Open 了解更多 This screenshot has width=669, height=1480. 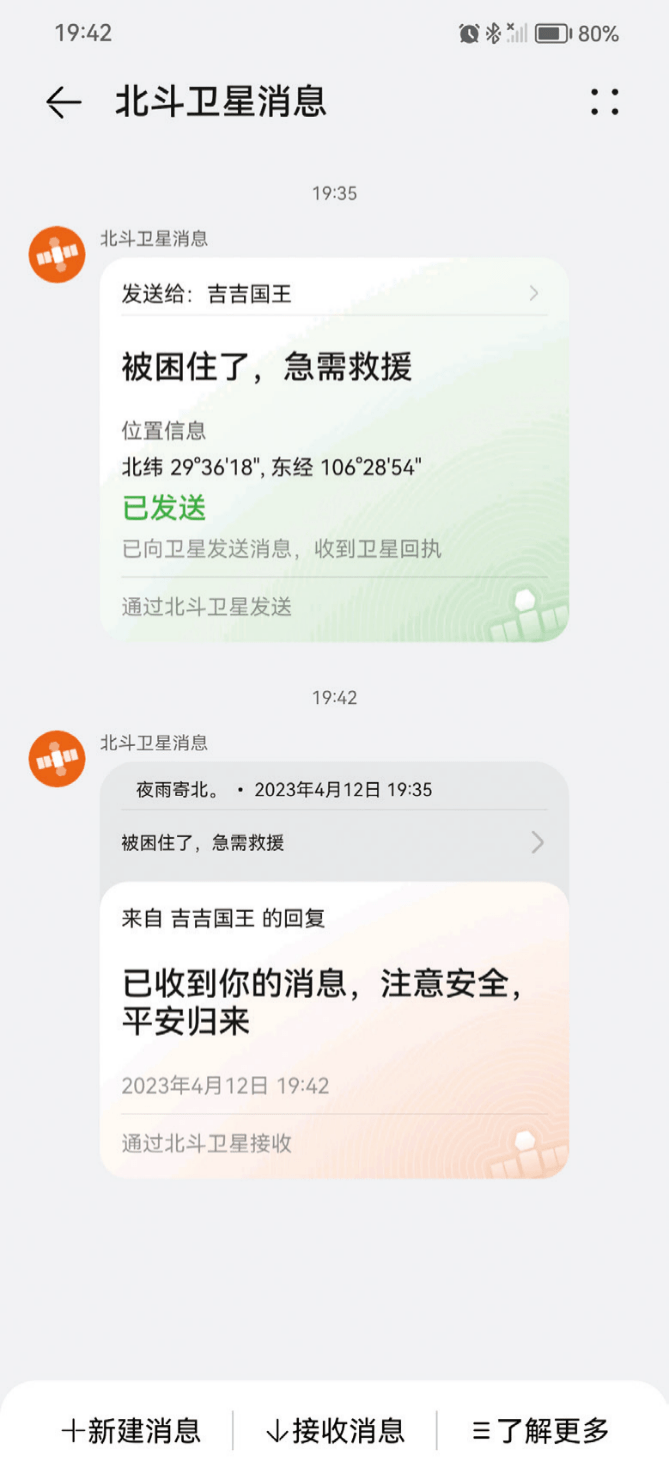coord(541,1431)
